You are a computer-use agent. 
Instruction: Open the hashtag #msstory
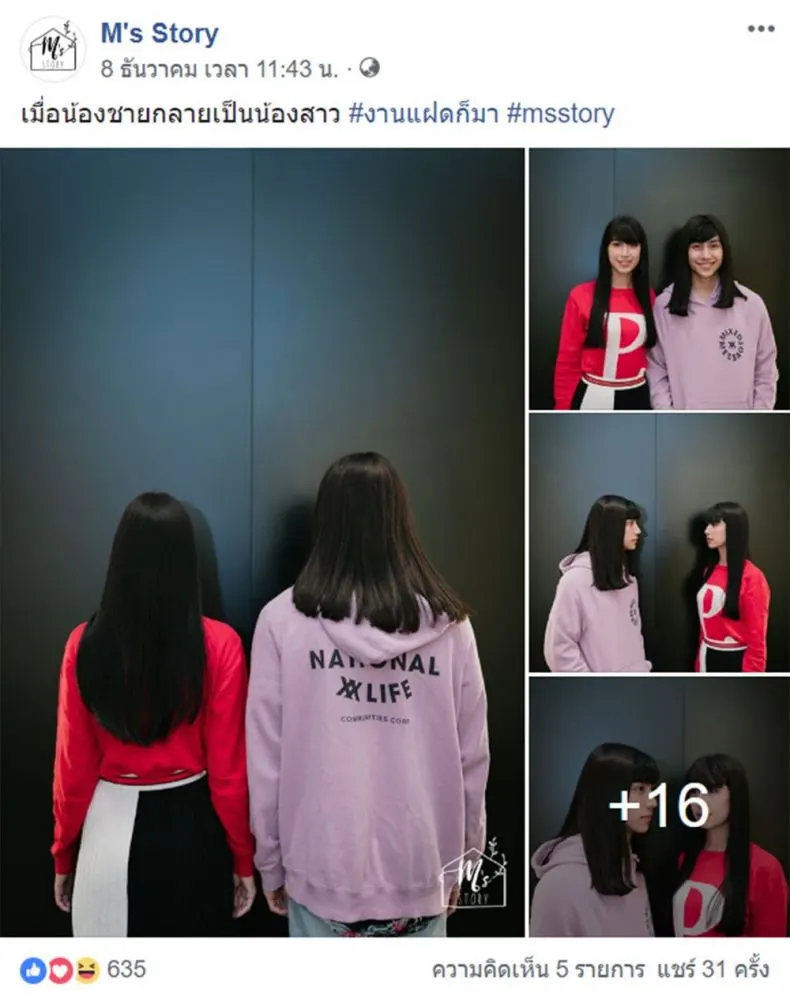560,114
